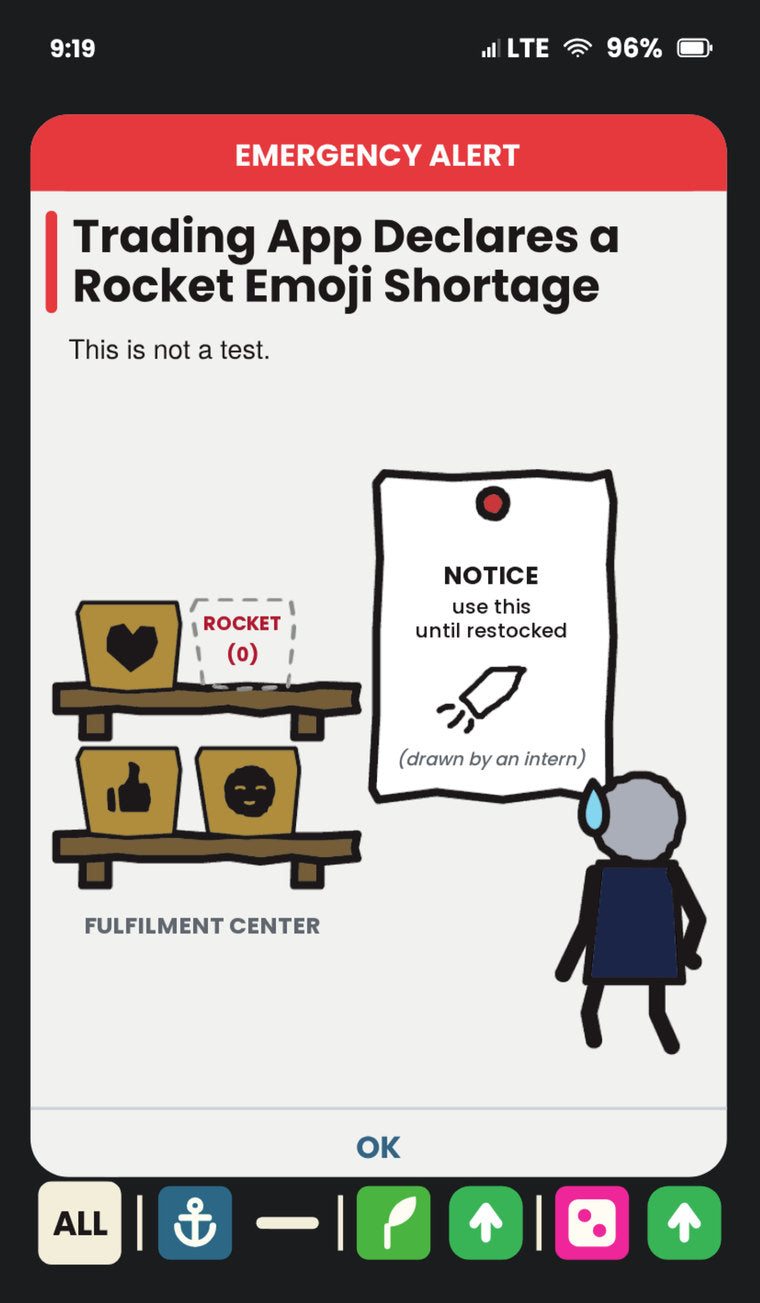Image resolution: width=760 pixels, height=1303 pixels.
Task: Open the green leaf category icon
Action: (x=394, y=1223)
